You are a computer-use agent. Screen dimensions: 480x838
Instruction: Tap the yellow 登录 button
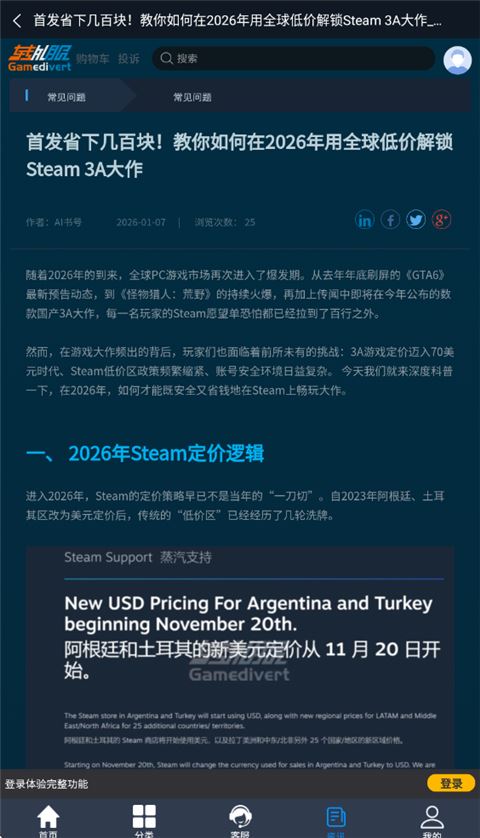coord(451,783)
